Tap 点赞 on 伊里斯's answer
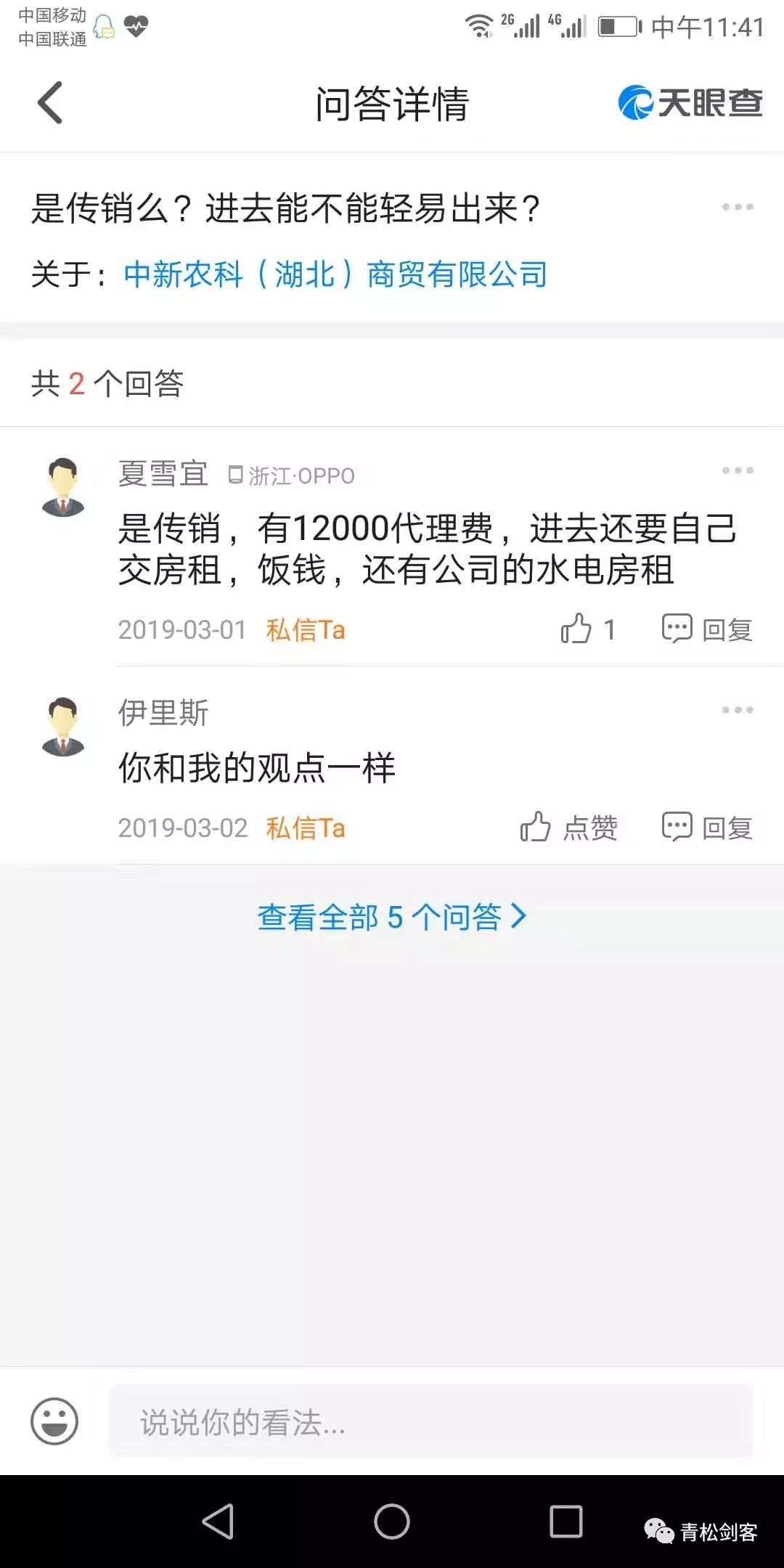Image resolution: width=784 pixels, height=1568 pixels. [x=568, y=827]
